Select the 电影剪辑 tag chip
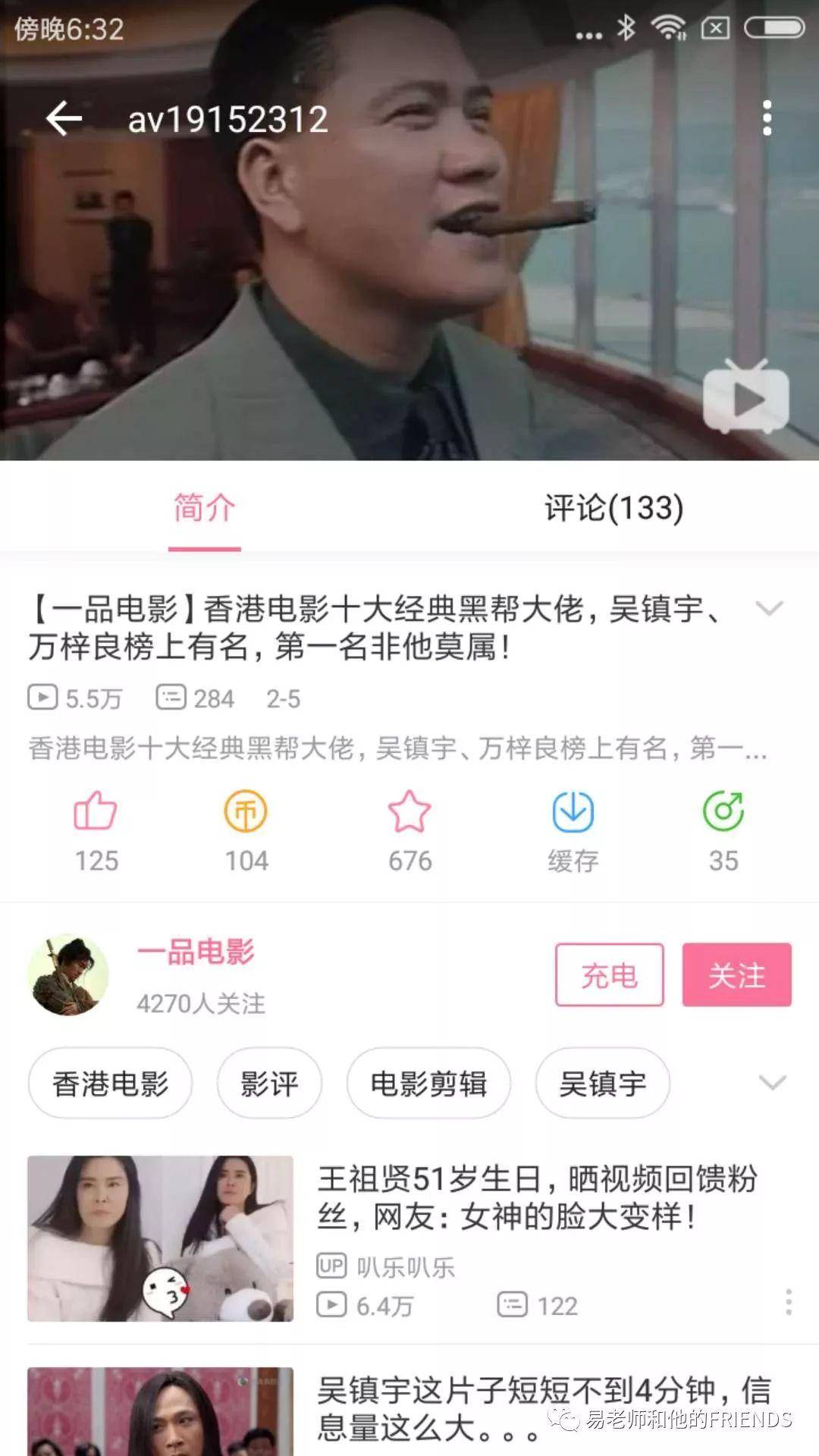 428,1083
